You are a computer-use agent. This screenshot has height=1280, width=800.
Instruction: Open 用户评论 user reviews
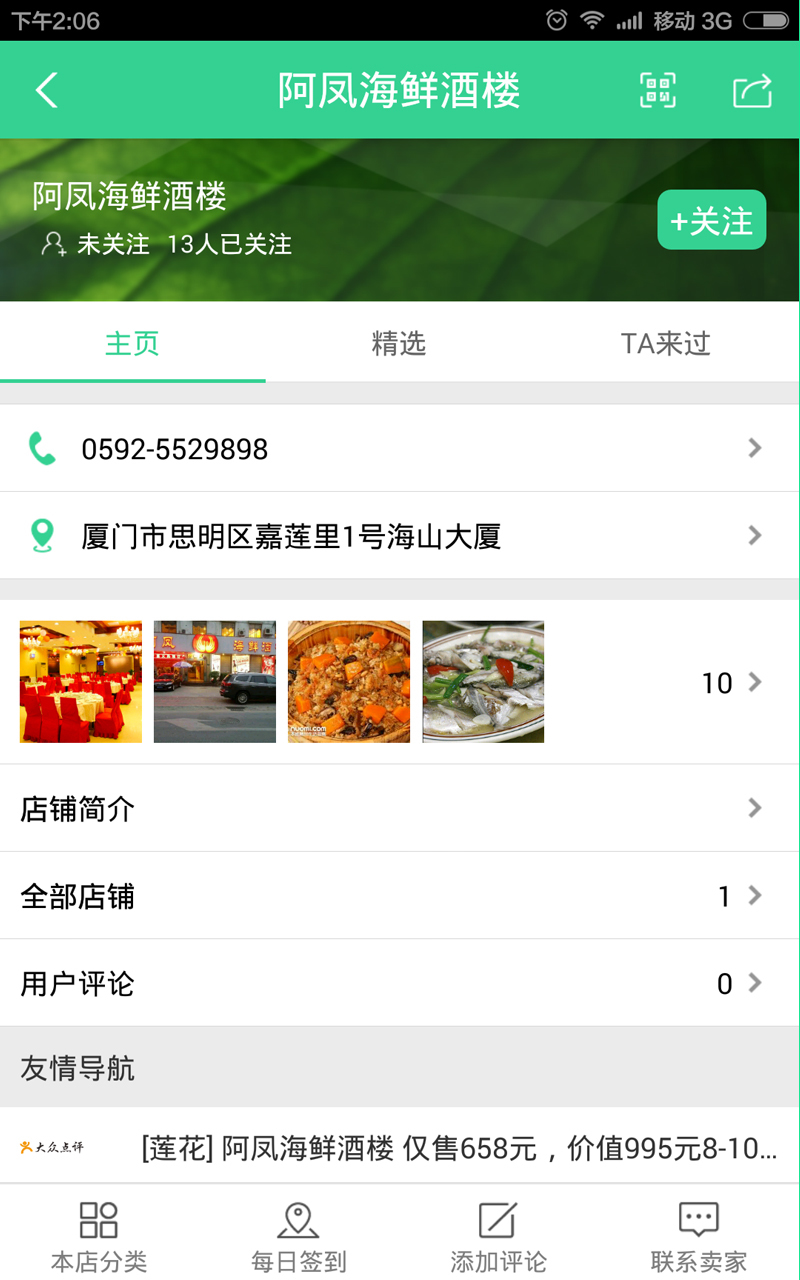pos(400,983)
